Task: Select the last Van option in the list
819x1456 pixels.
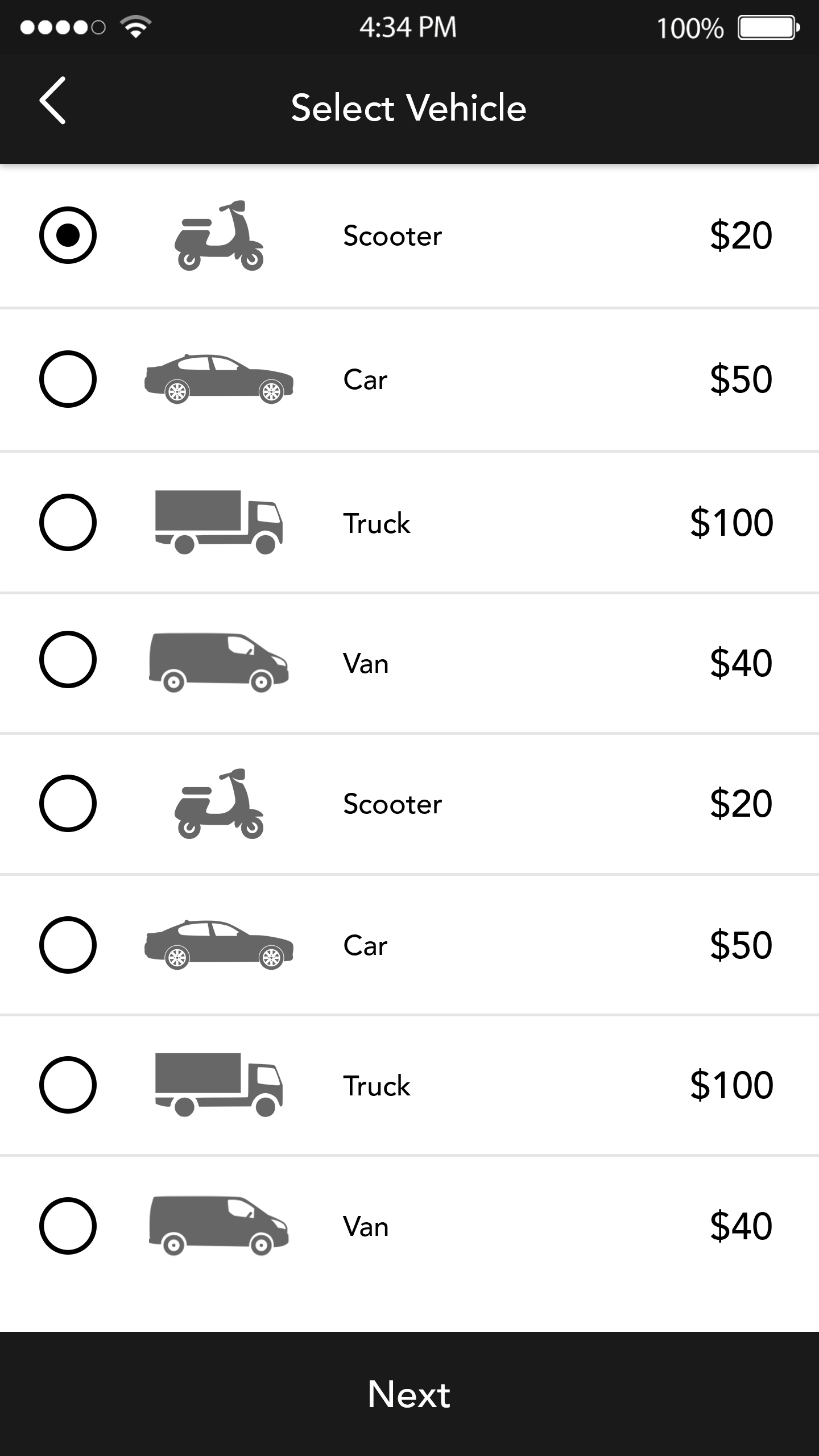Action: pyautogui.click(x=68, y=1226)
